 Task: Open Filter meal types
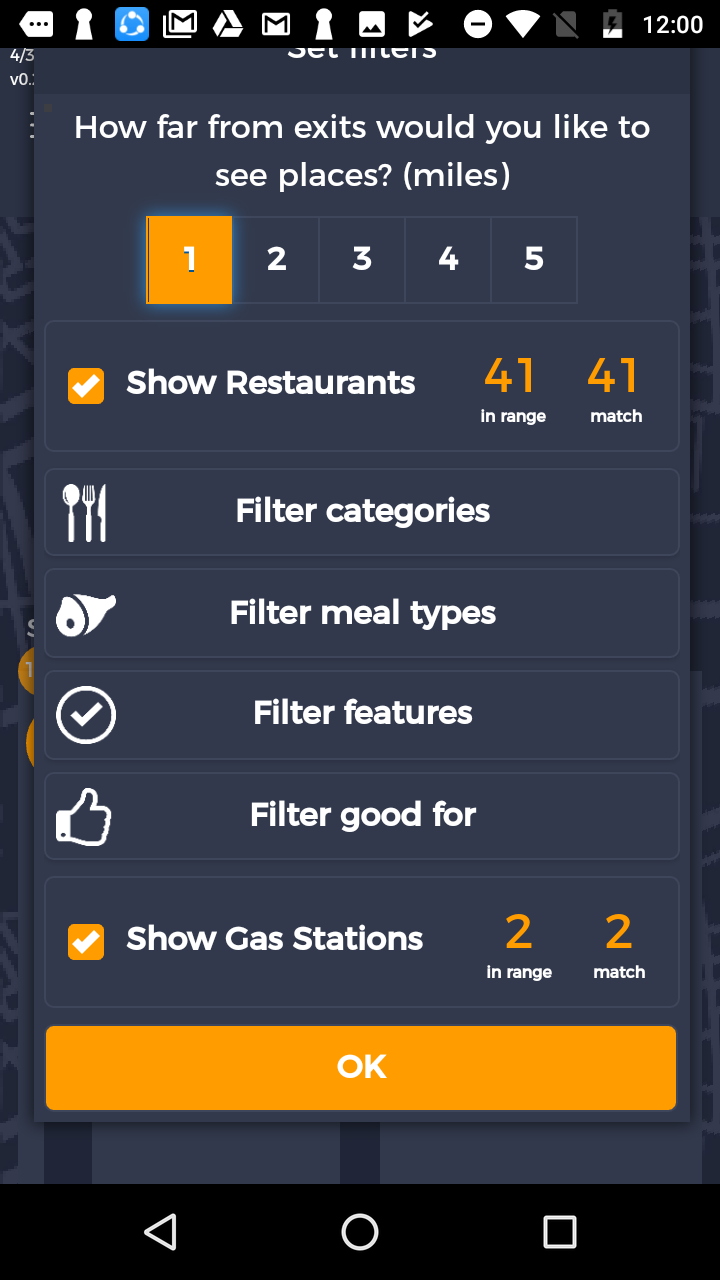[362, 613]
